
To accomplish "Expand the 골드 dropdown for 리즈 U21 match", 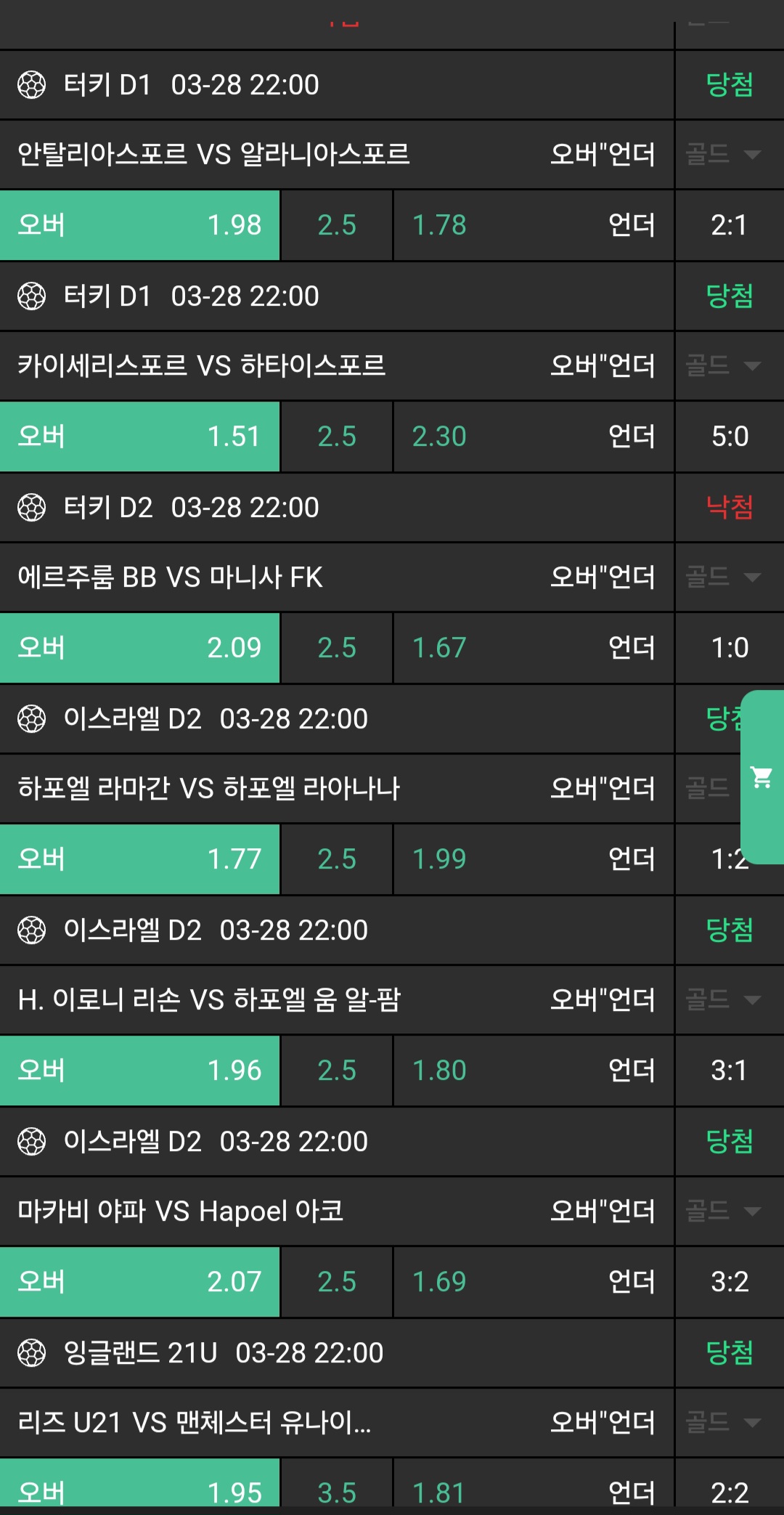I will point(724,1422).
